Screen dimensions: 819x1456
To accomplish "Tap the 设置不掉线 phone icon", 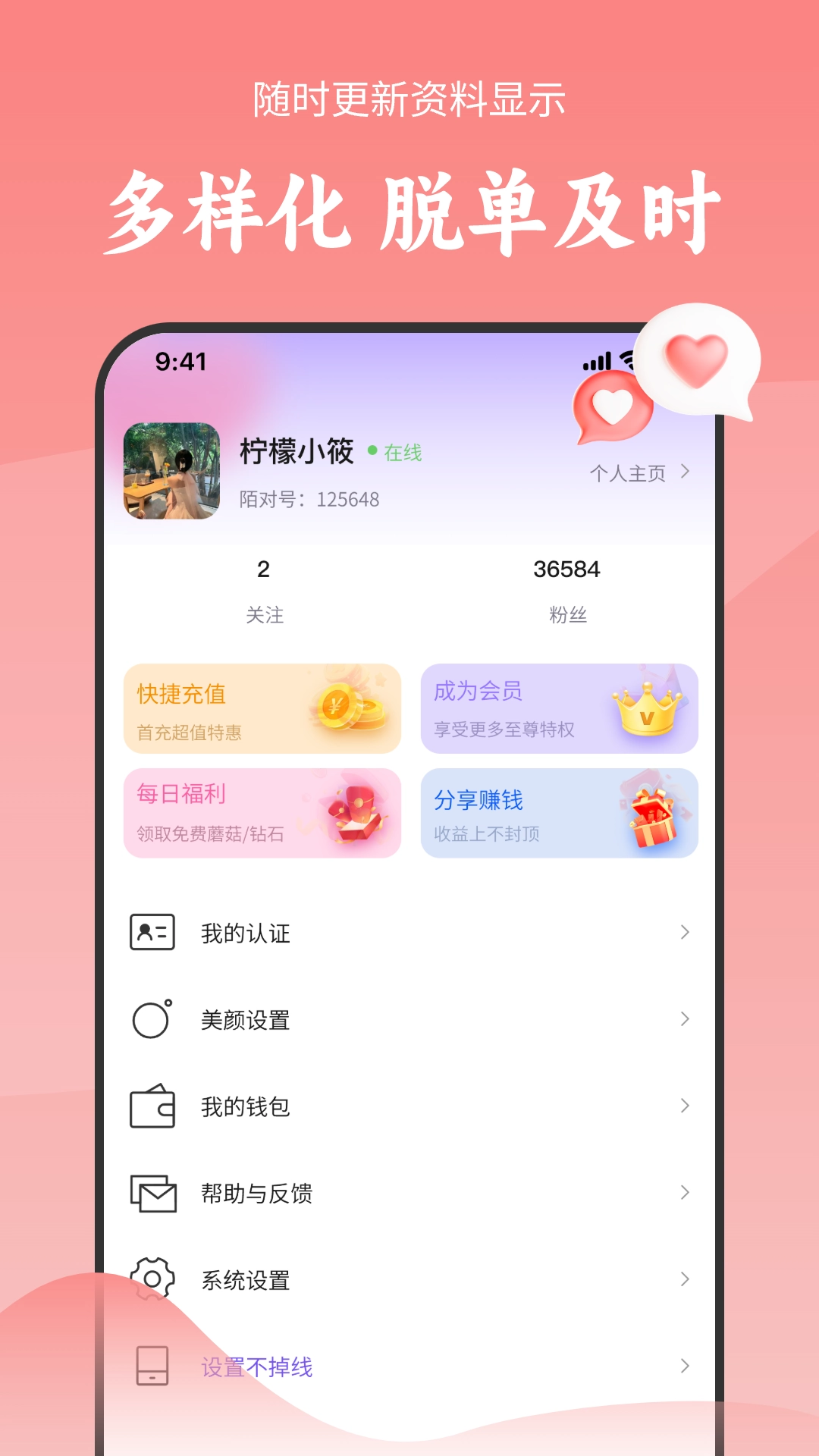I will 151,1367.
